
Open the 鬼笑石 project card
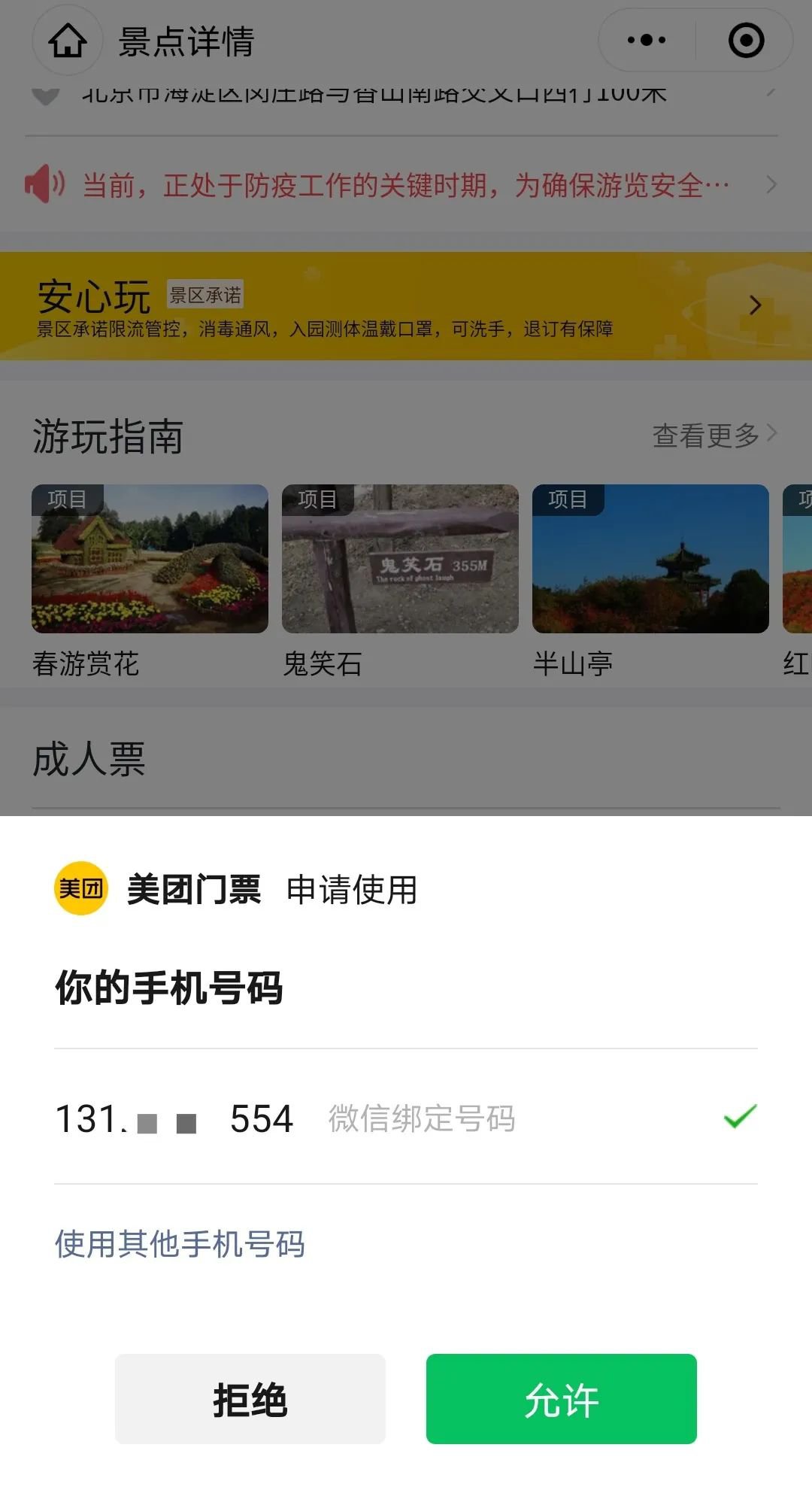click(x=400, y=559)
